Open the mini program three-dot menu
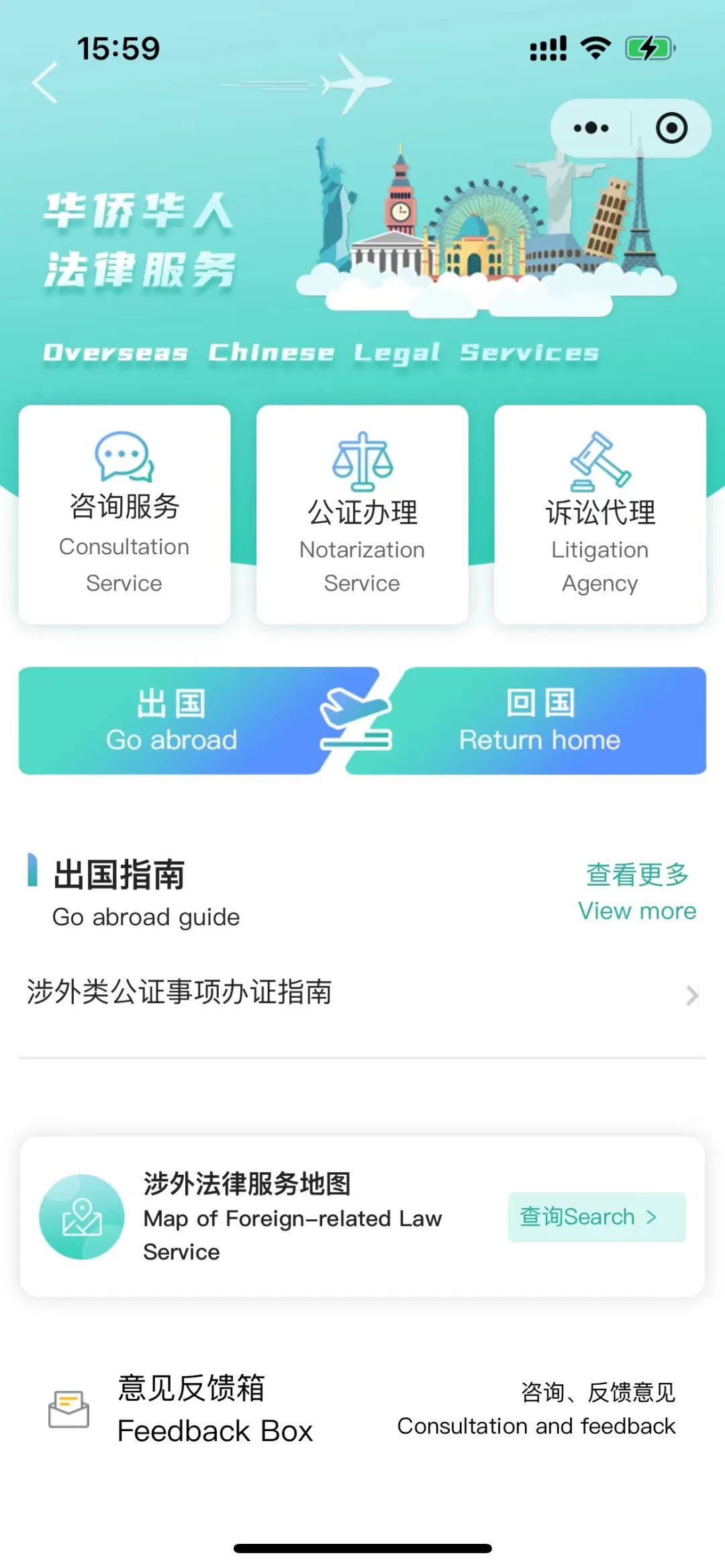This screenshot has width=725, height=1568. [x=591, y=127]
